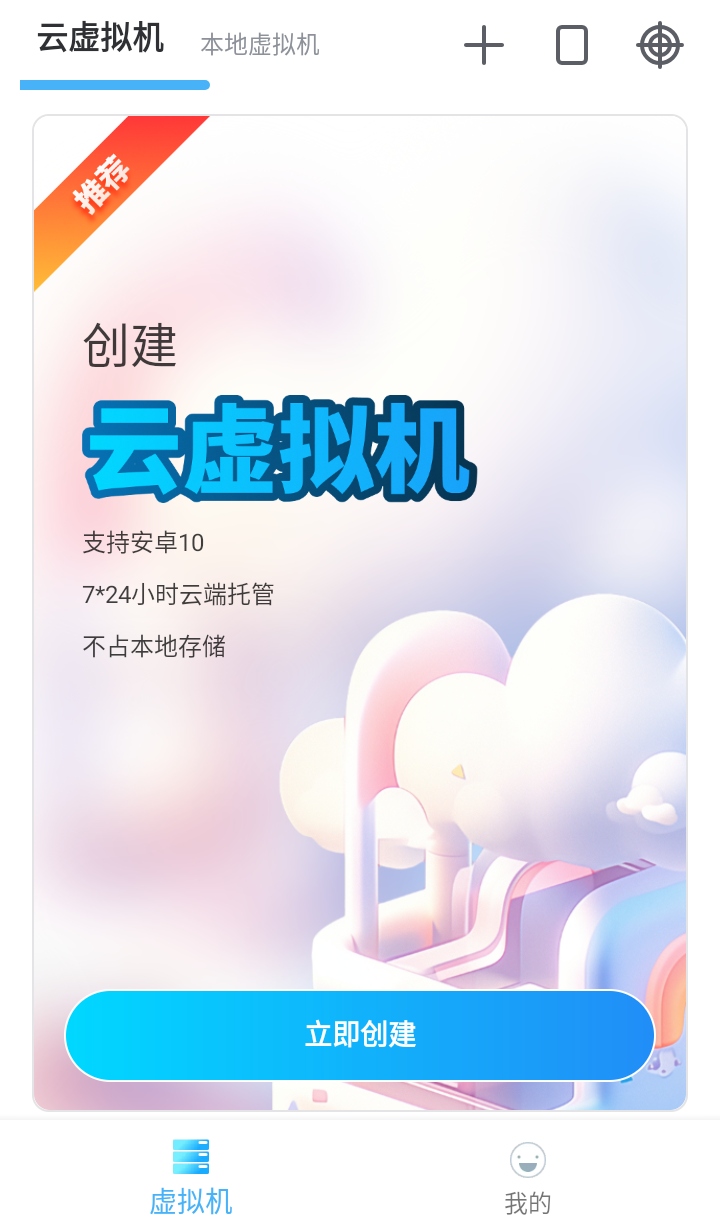Tap the plus icon to add a virtual machine
The width and height of the screenshot is (720, 1232).
pos(484,46)
